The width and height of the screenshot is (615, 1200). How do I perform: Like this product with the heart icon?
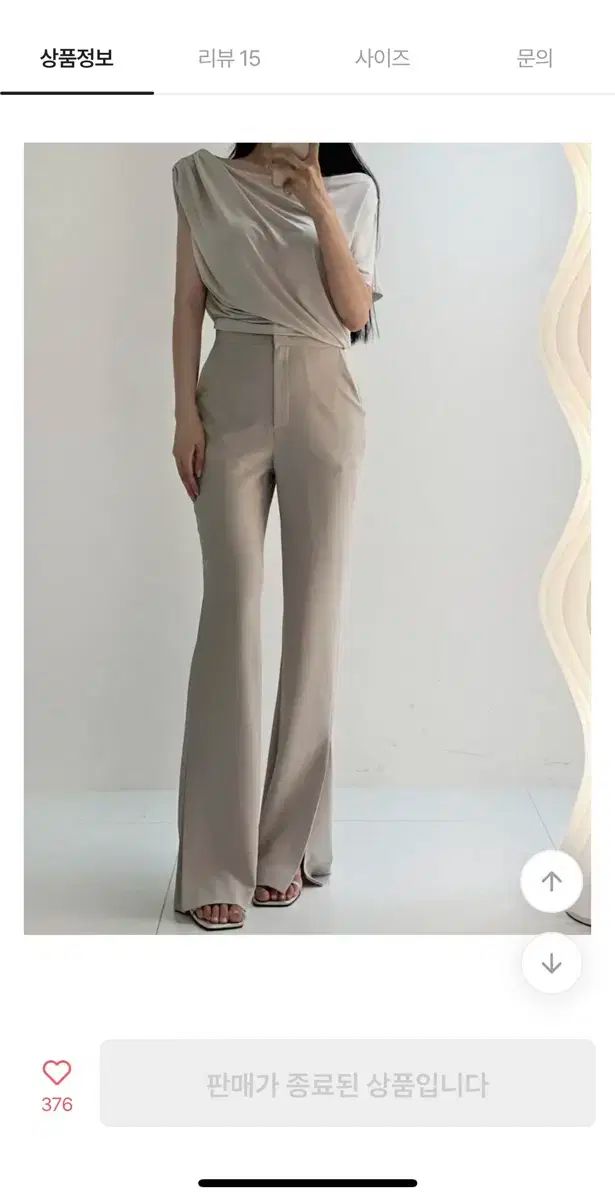click(x=57, y=1073)
